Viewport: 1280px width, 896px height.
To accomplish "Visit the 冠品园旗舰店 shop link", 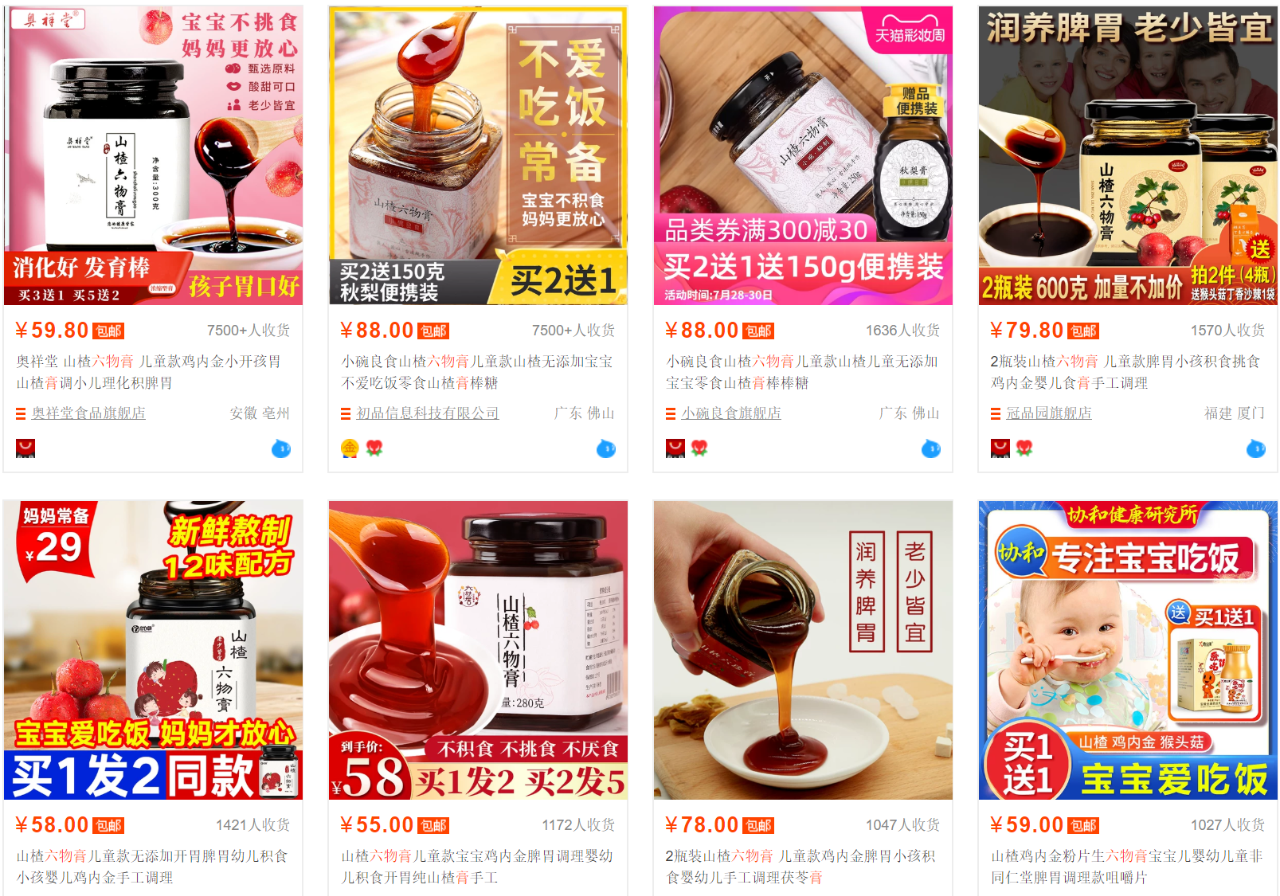I will point(1049,413).
